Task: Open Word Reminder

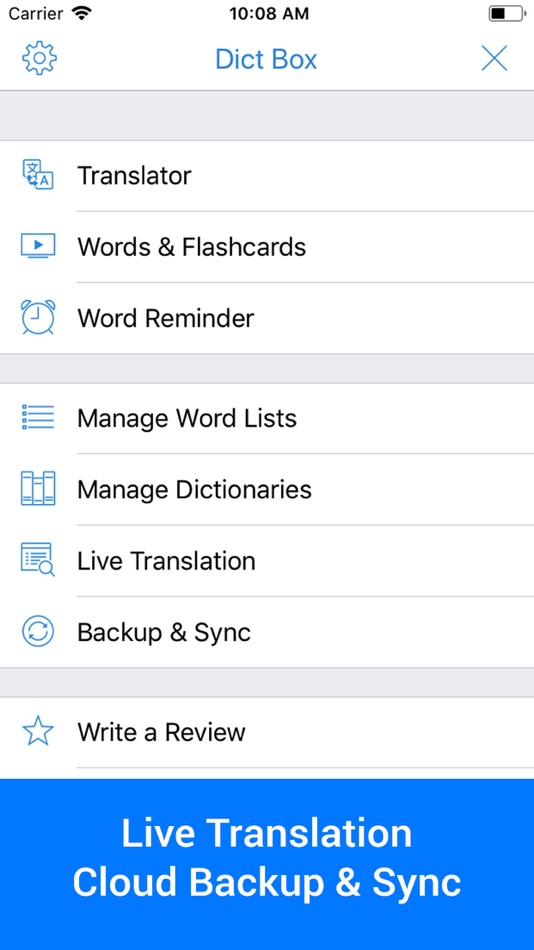Action: tap(267, 318)
